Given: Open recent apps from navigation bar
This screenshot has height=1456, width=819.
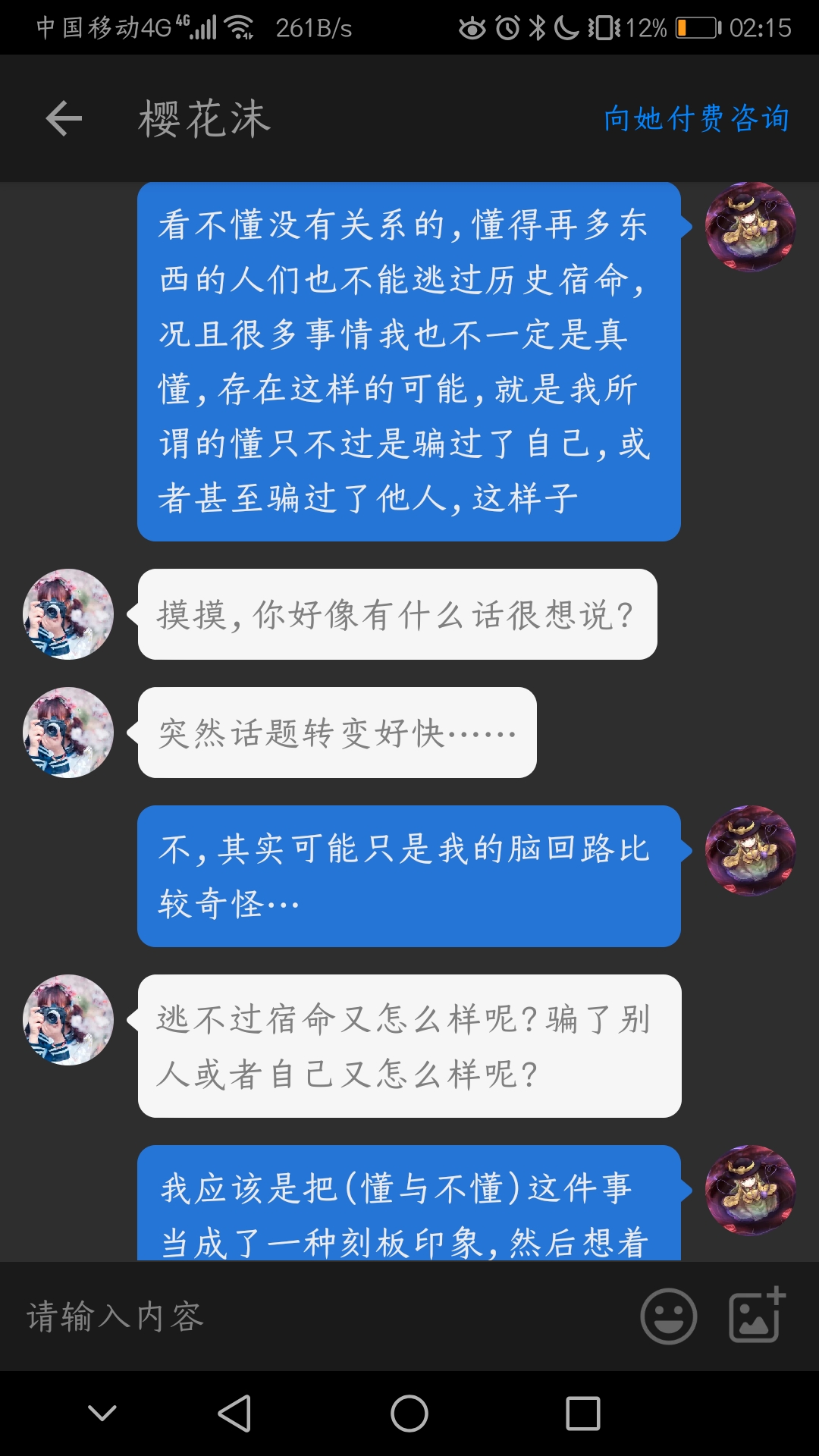Looking at the screenshot, I should point(582,1414).
